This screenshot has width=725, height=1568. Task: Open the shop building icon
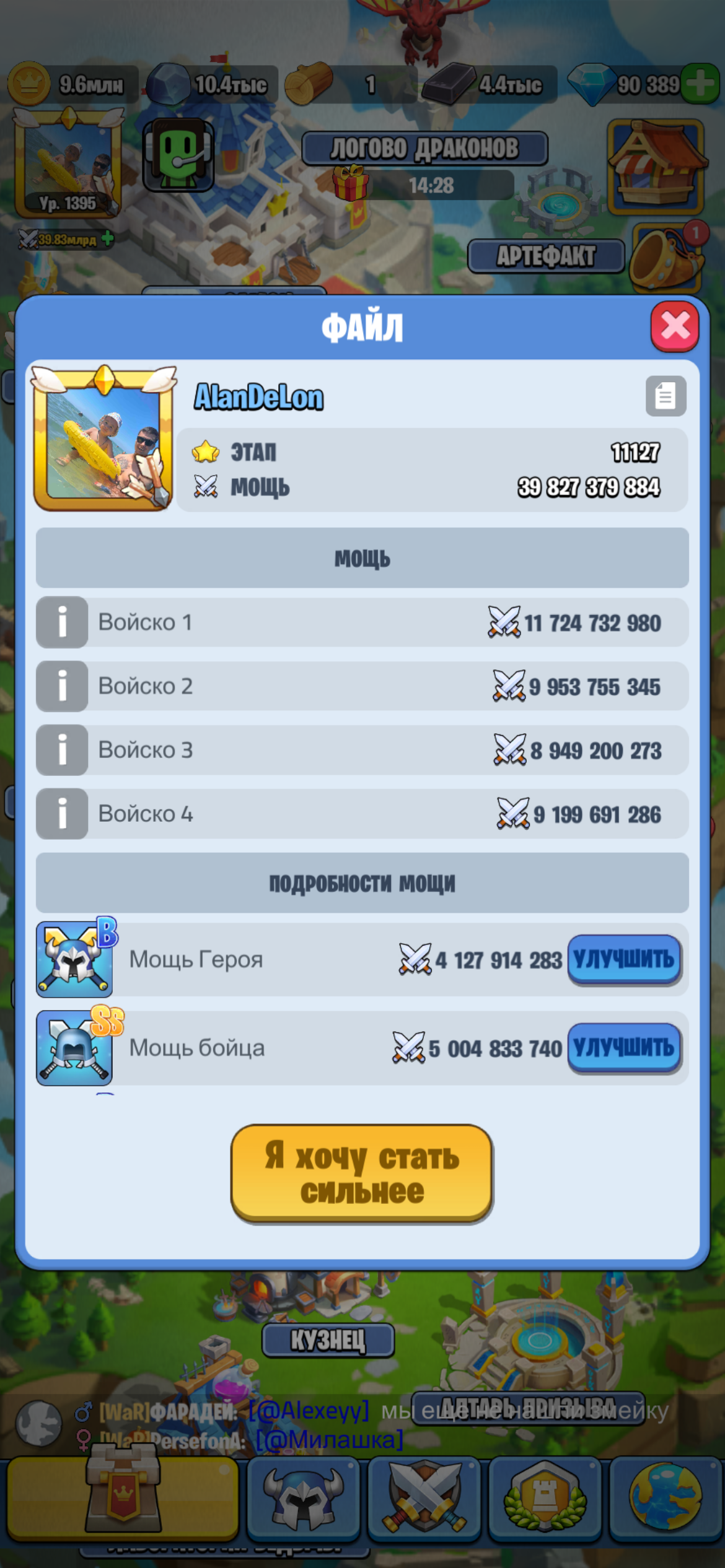click(x=656, y=166)
